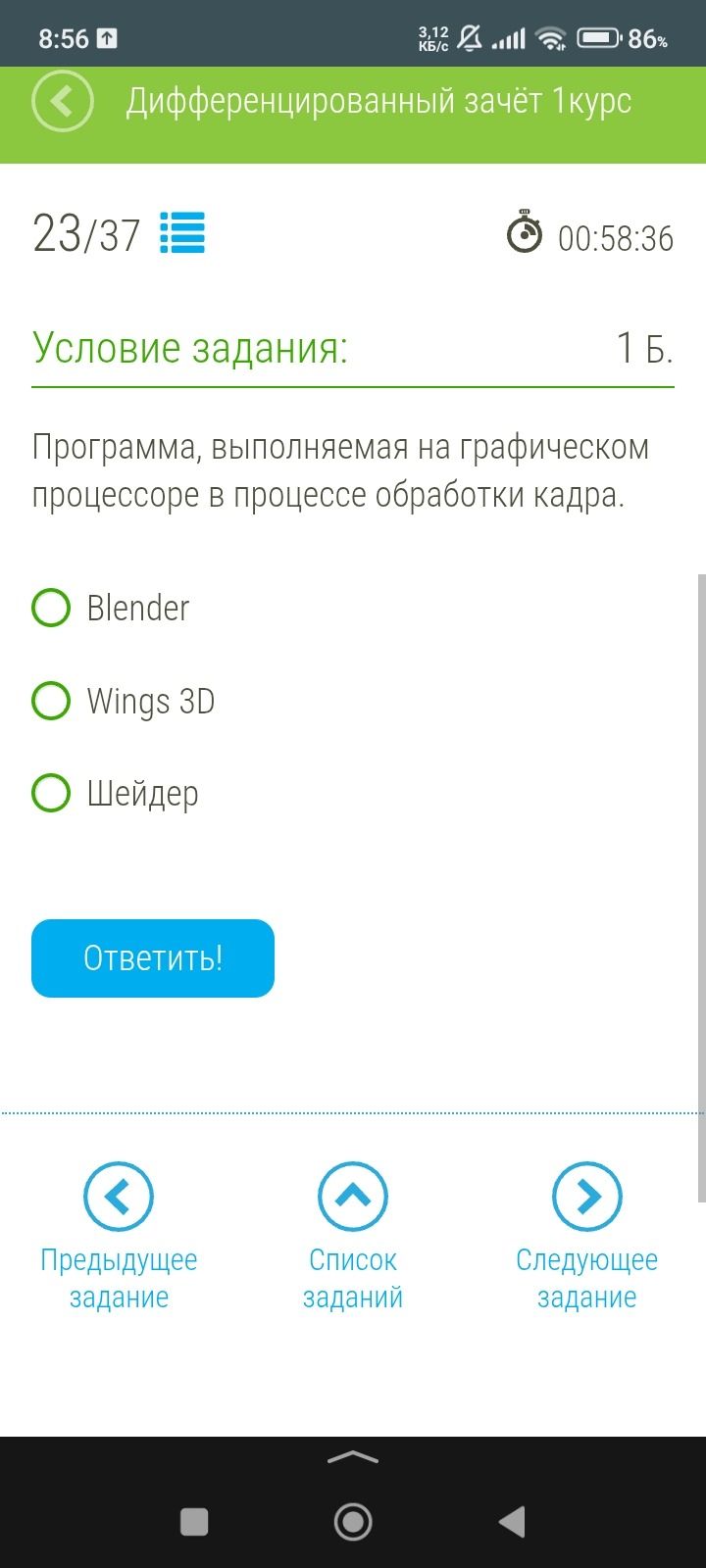
Task: Go to Предыдущее задание
Action: pyautogui.click(x=119, y=1237)
